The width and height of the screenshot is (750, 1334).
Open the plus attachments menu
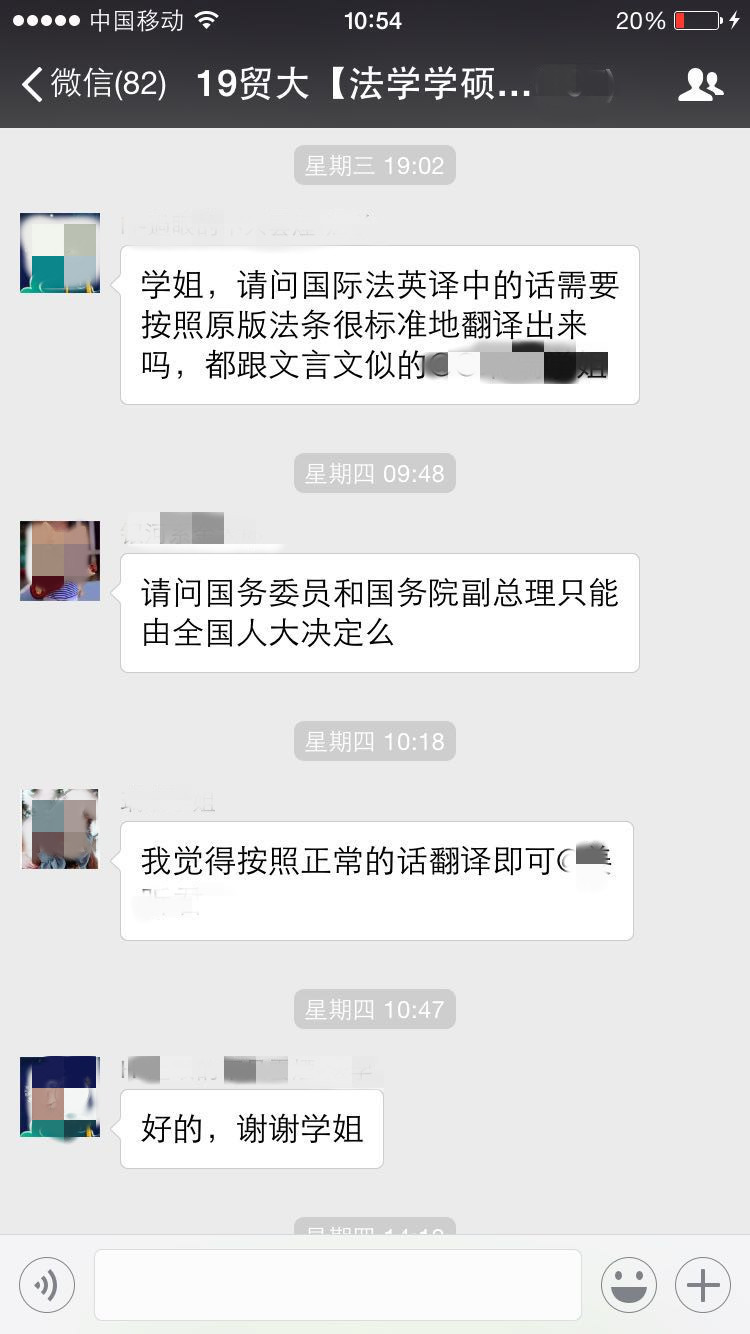[702, 1285]
